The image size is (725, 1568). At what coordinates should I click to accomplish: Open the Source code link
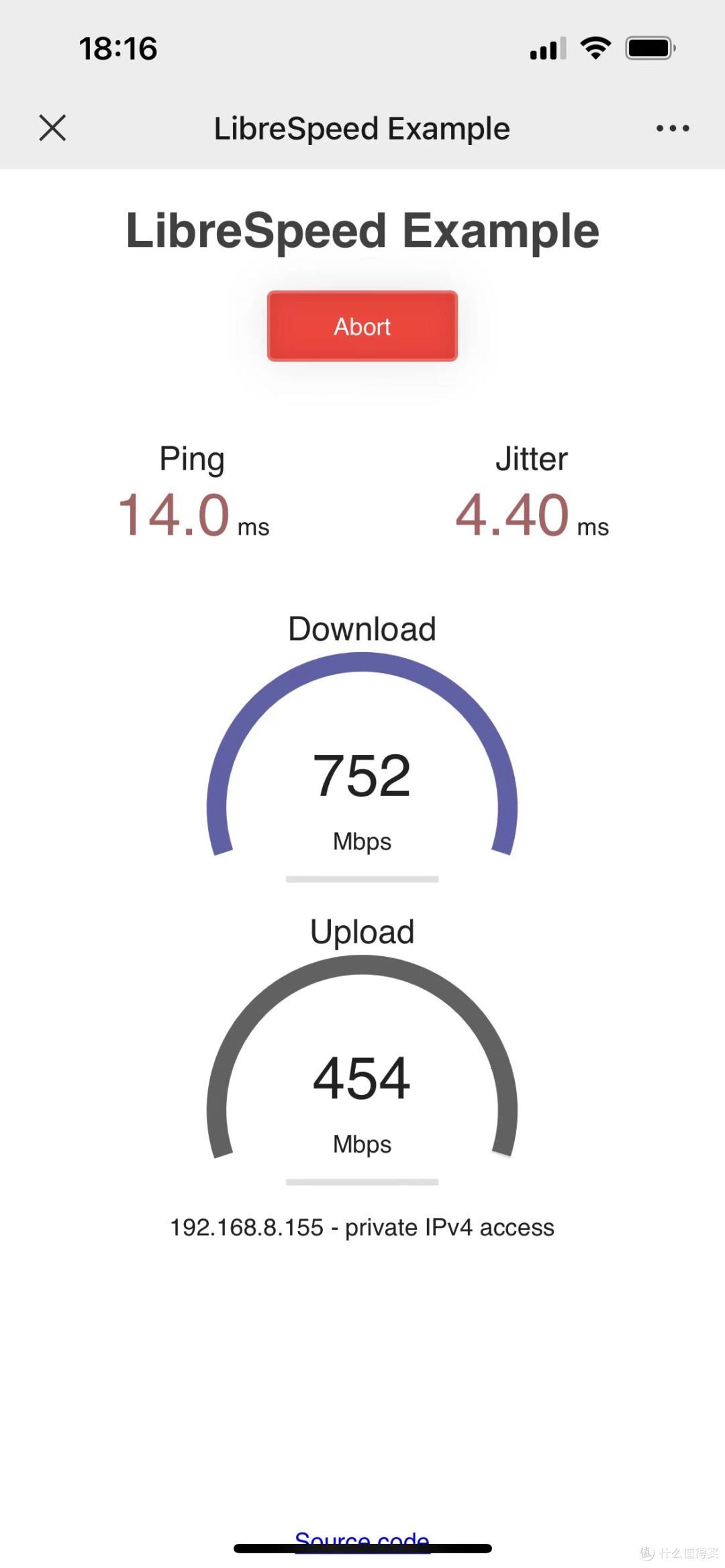tap(362, 1538)
